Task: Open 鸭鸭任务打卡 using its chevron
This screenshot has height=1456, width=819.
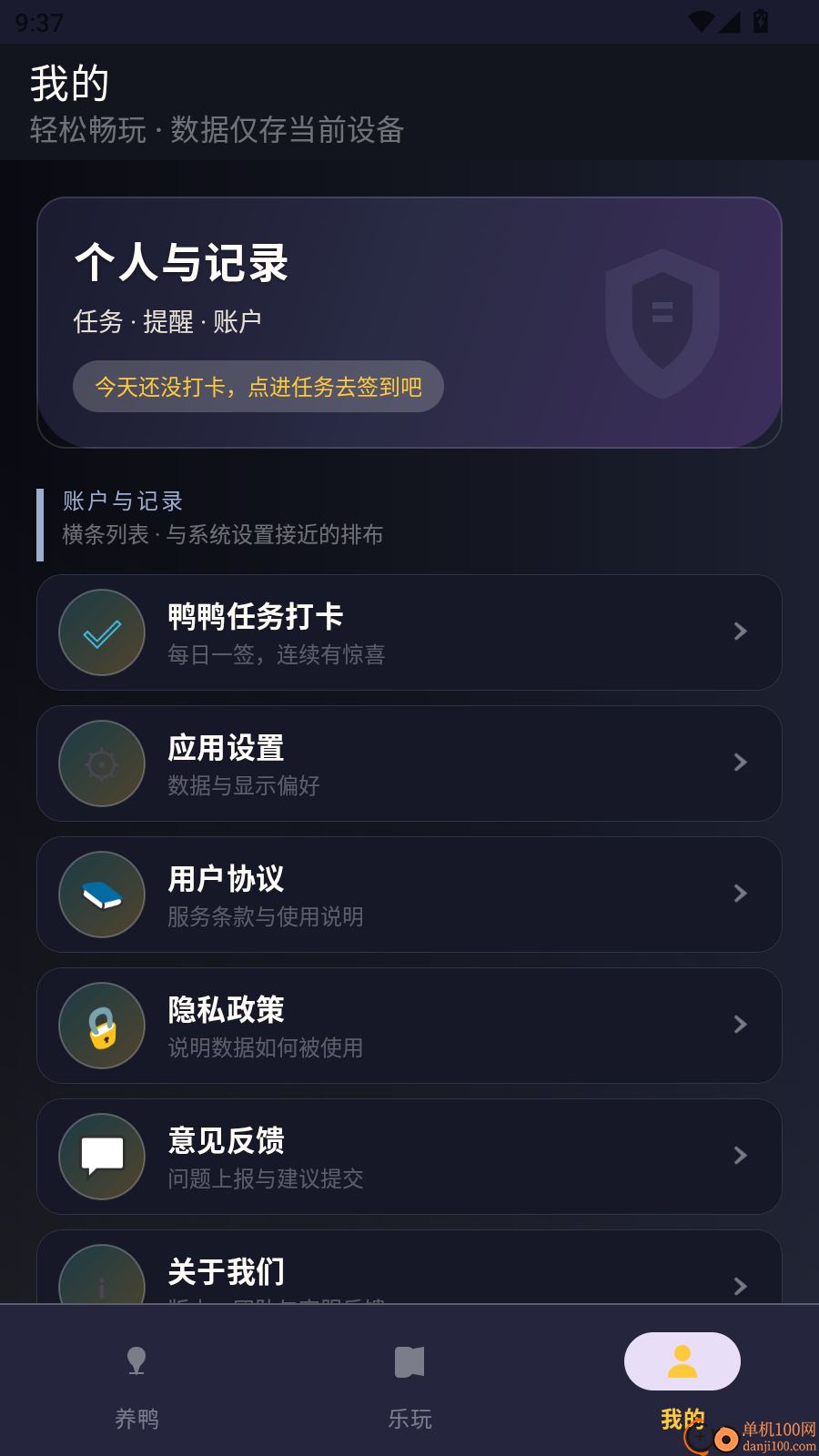Action: [739, 632]
